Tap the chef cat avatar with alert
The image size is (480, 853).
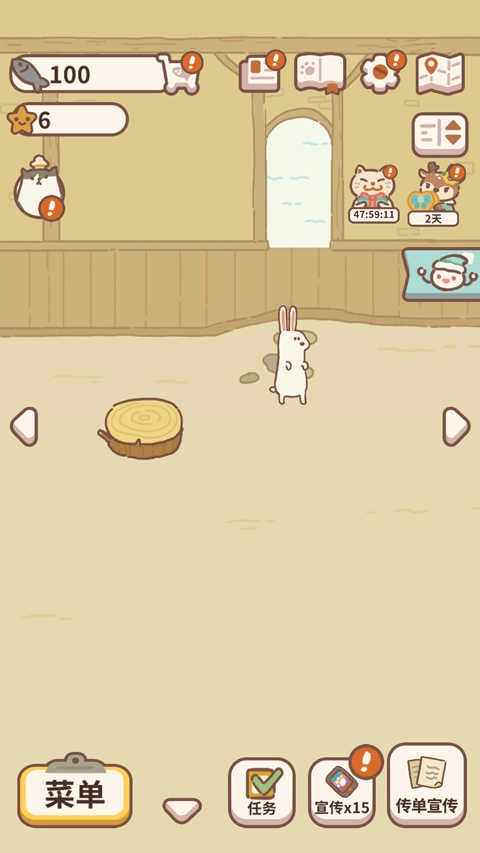(39, 188)
